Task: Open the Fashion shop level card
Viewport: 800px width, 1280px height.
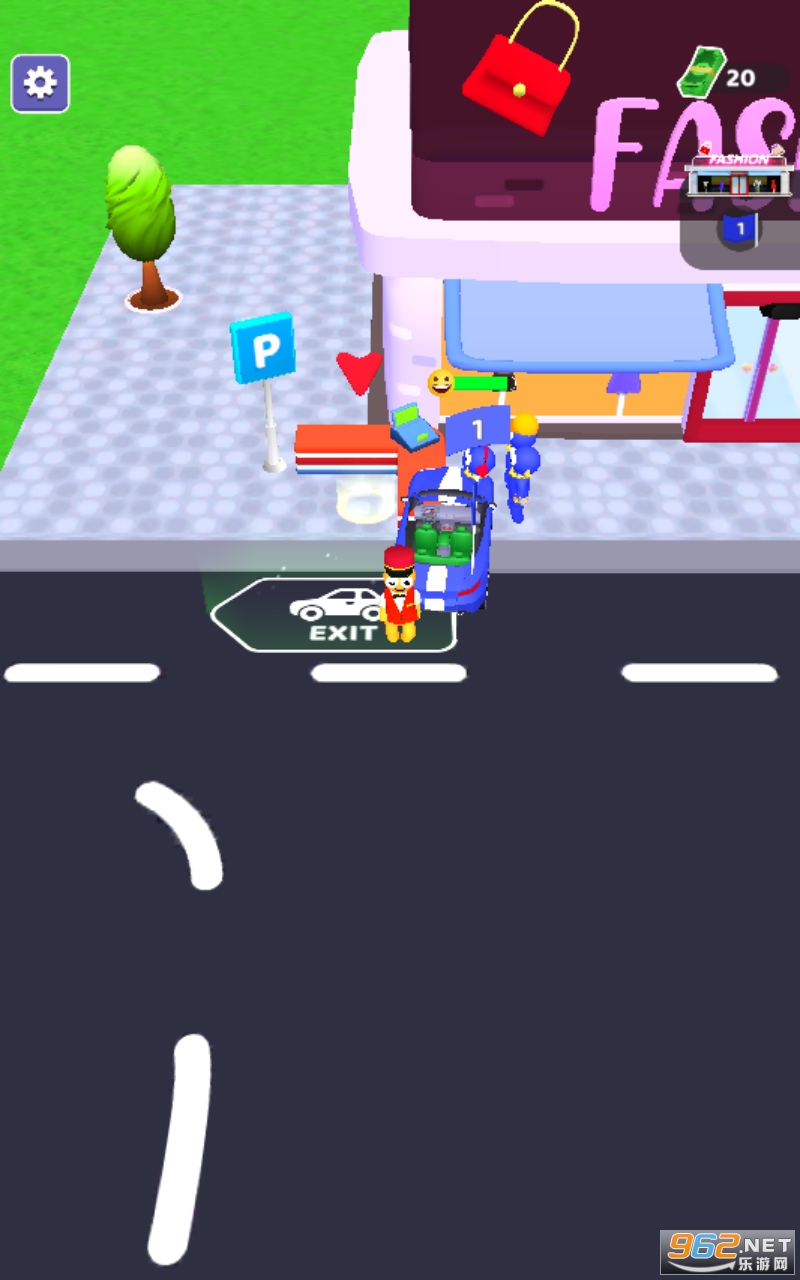Action: point(740,200)
